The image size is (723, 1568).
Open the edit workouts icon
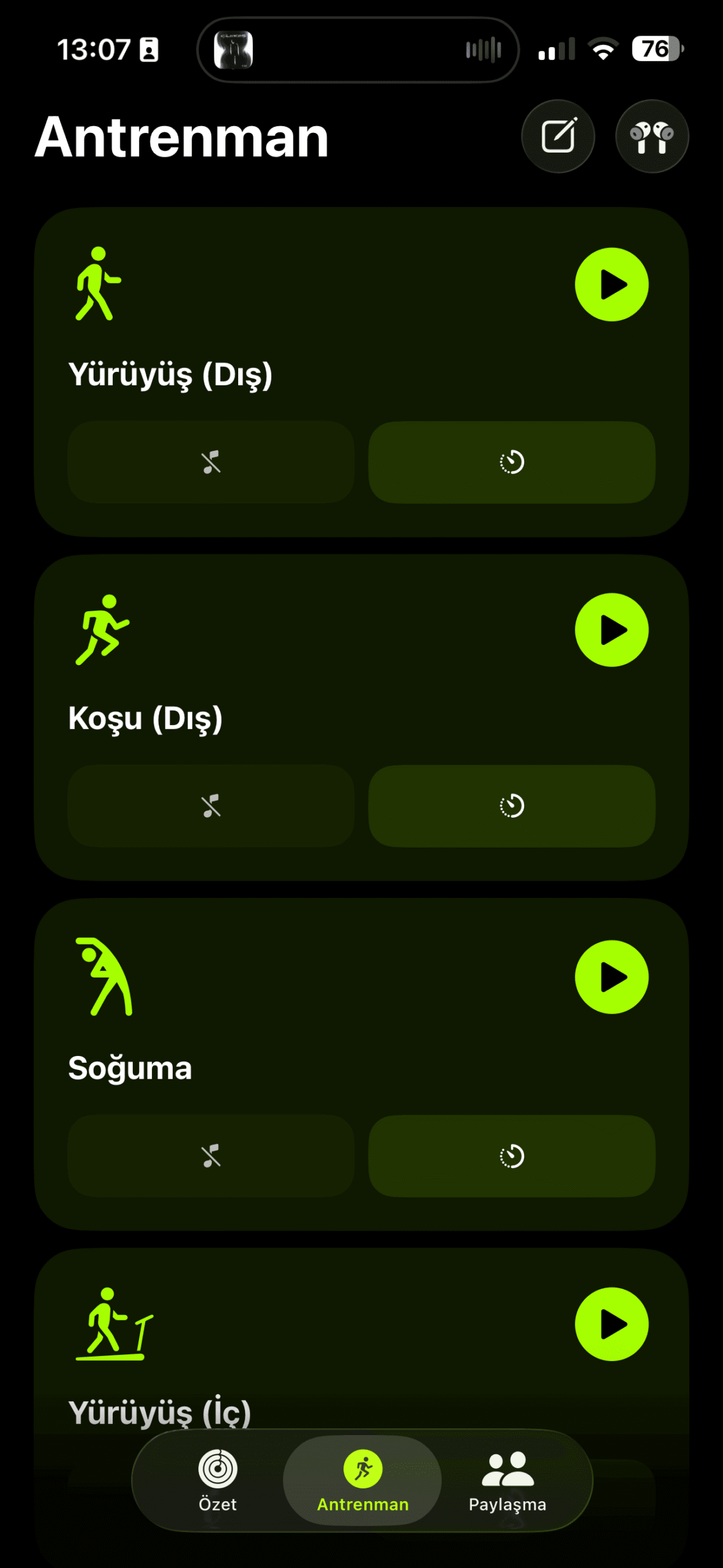click(558, 136)
